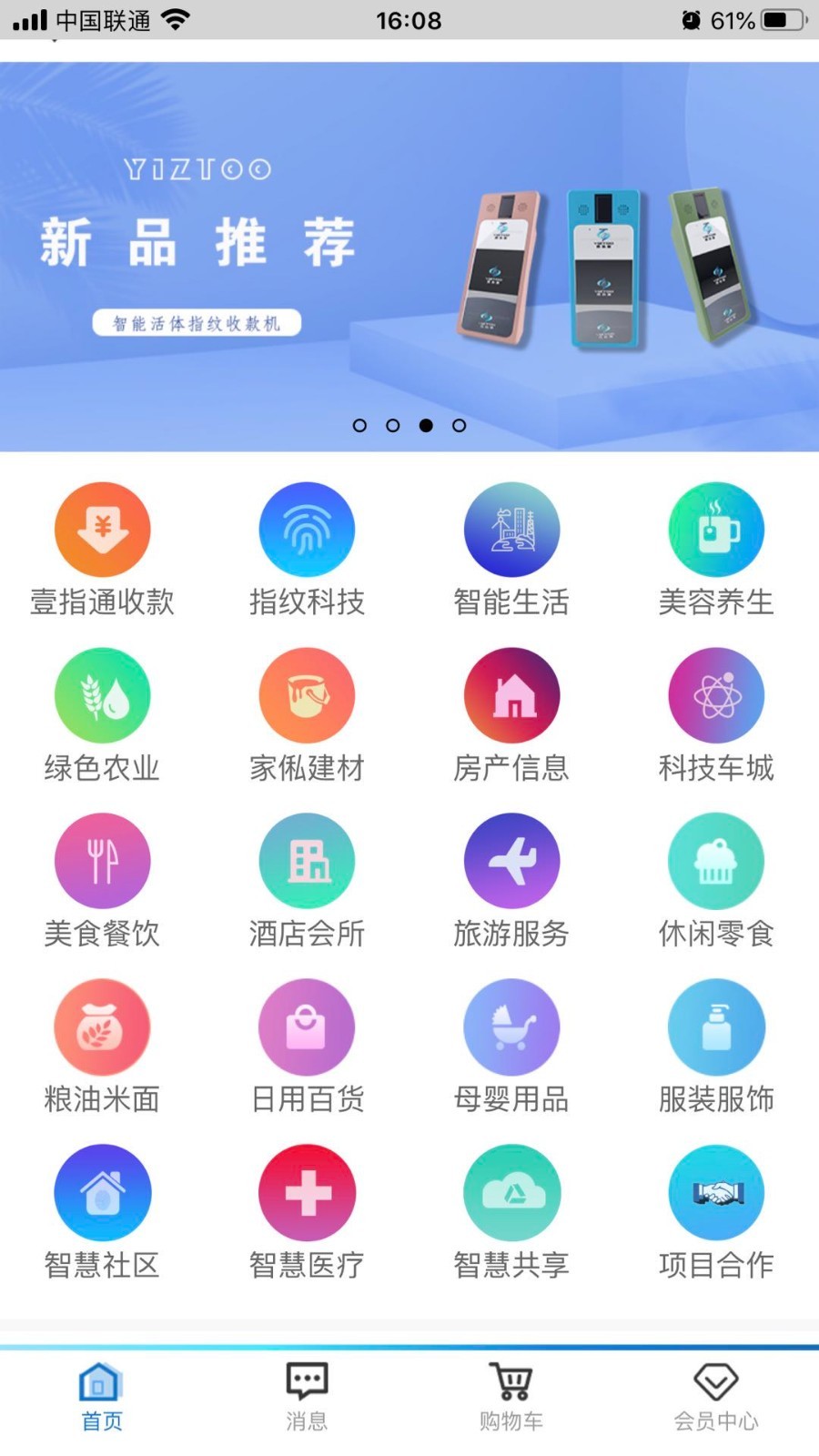The width and height of the screenshot is (819, 1456).
Task: Return to the 首页 tab
Action: 102,1397
